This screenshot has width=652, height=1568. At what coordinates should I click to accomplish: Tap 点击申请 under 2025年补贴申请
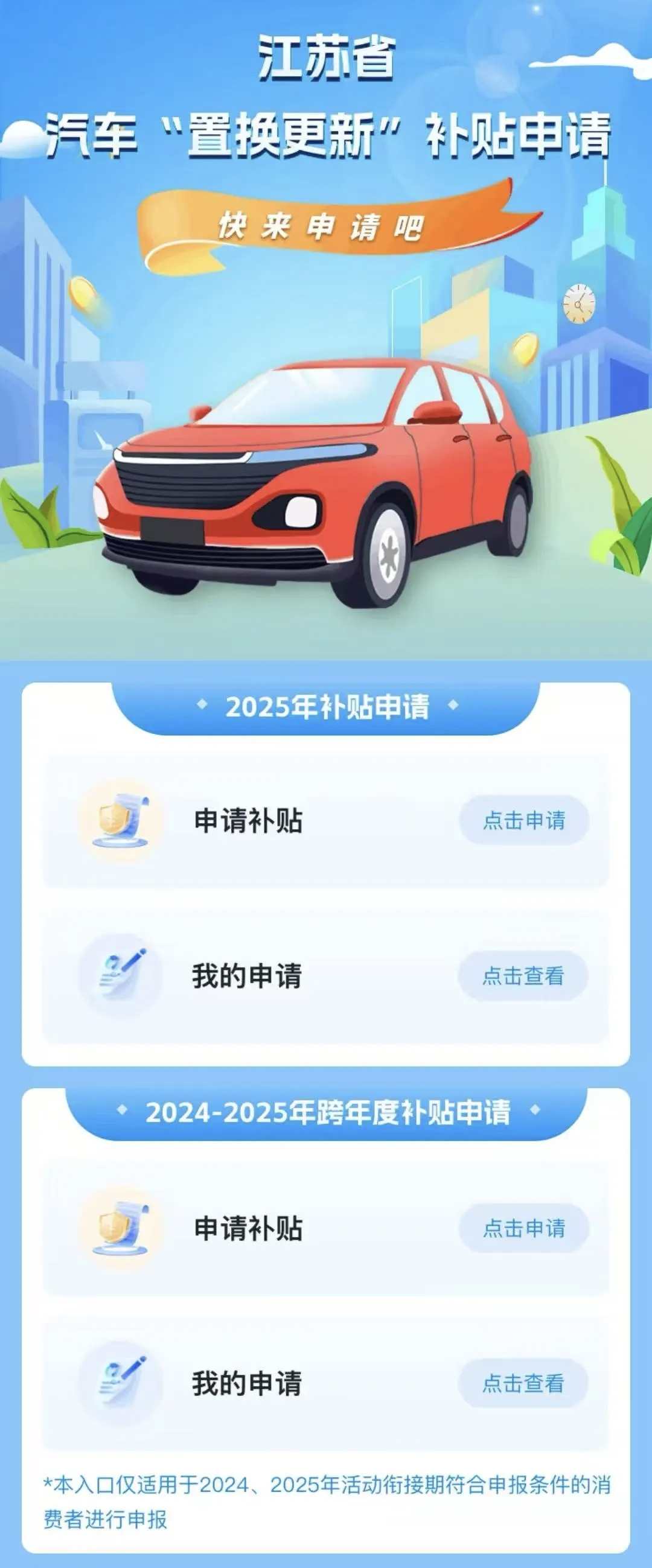click(523, 821)
